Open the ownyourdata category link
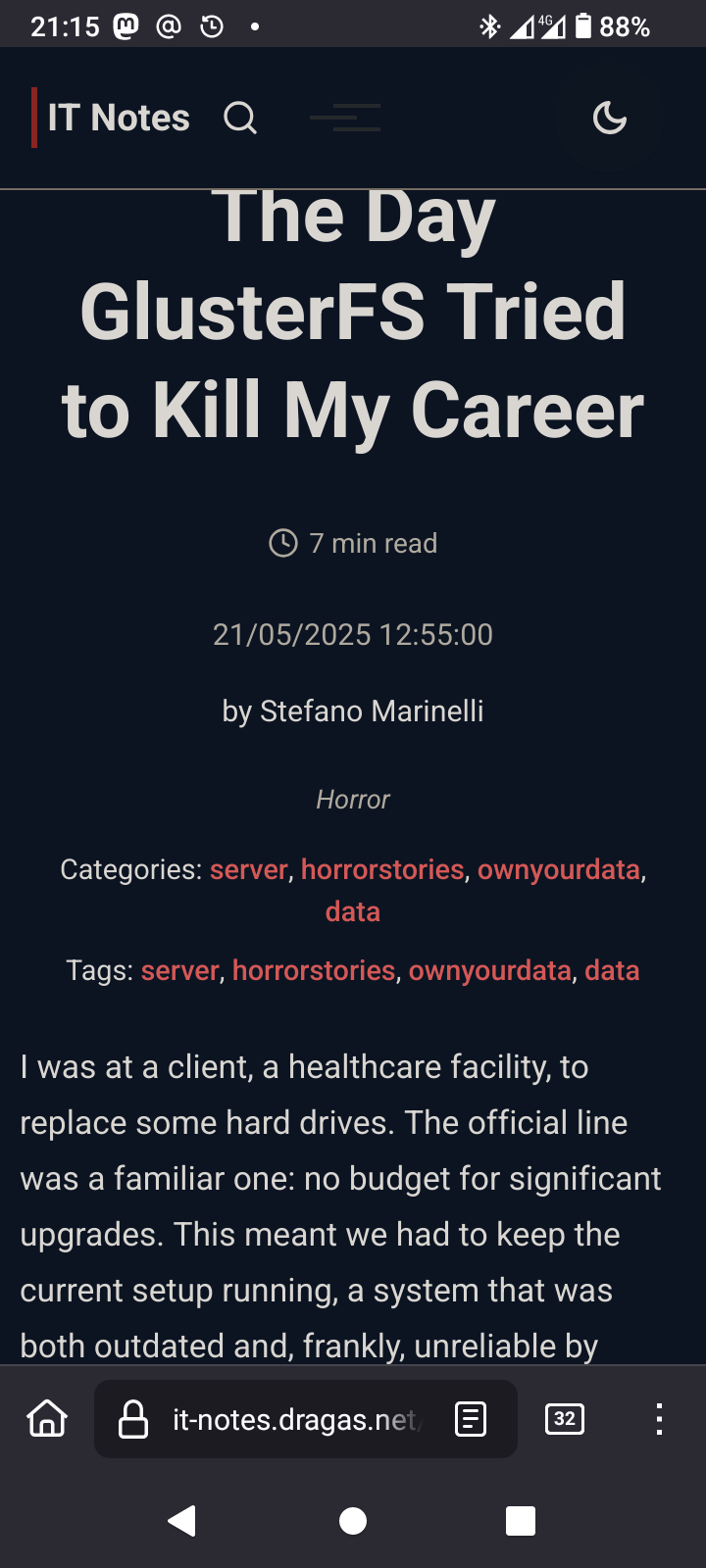 click(559, 869)
